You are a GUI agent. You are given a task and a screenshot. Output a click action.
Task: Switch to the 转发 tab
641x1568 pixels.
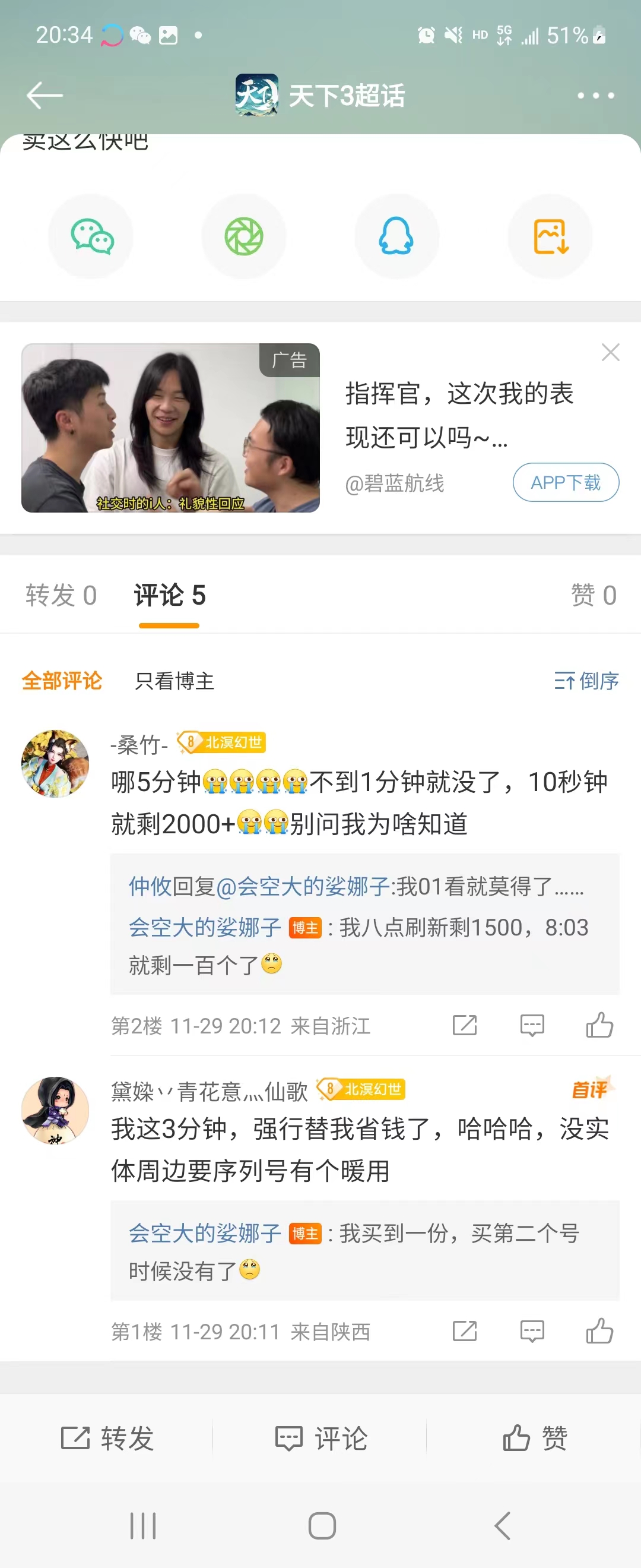(61, 595)
